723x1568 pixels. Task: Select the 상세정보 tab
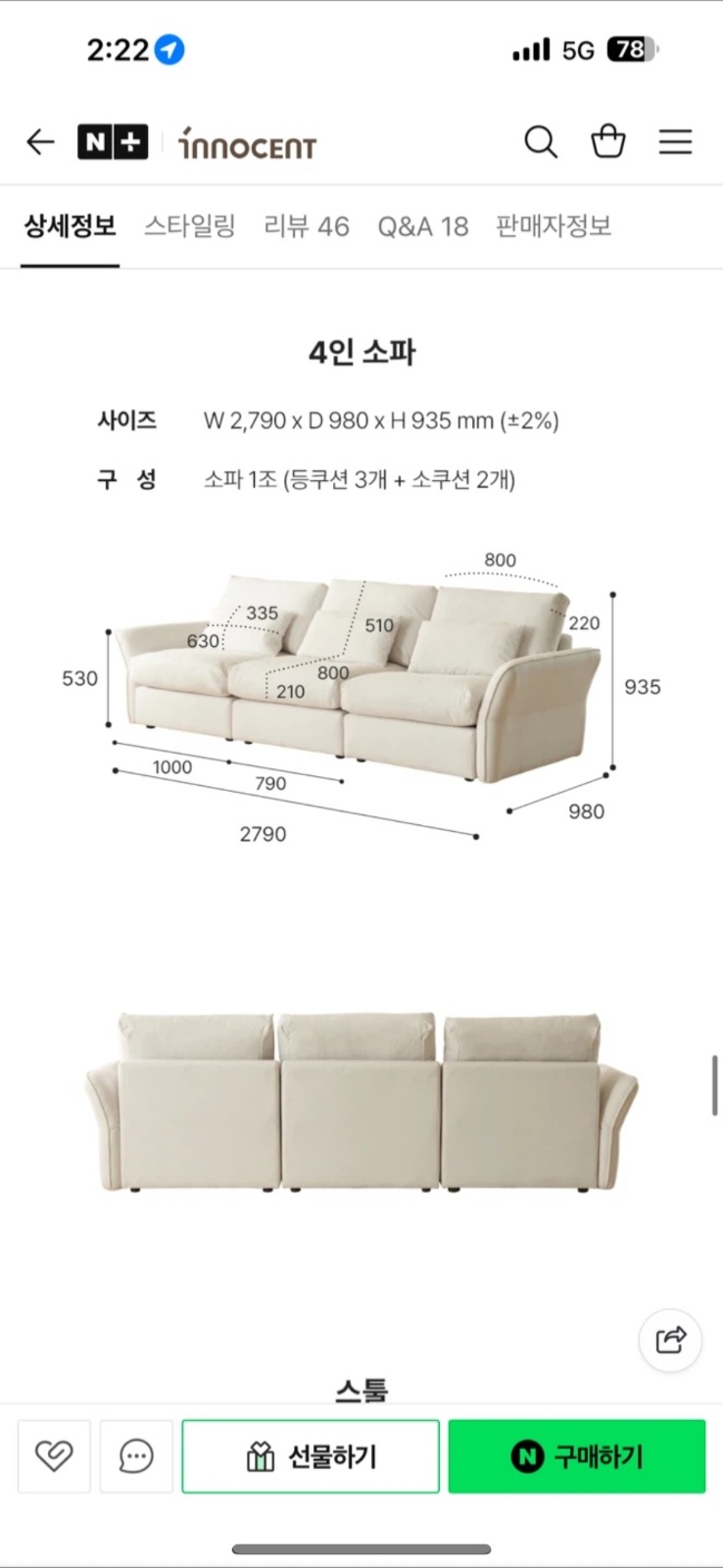click(70, 226)
